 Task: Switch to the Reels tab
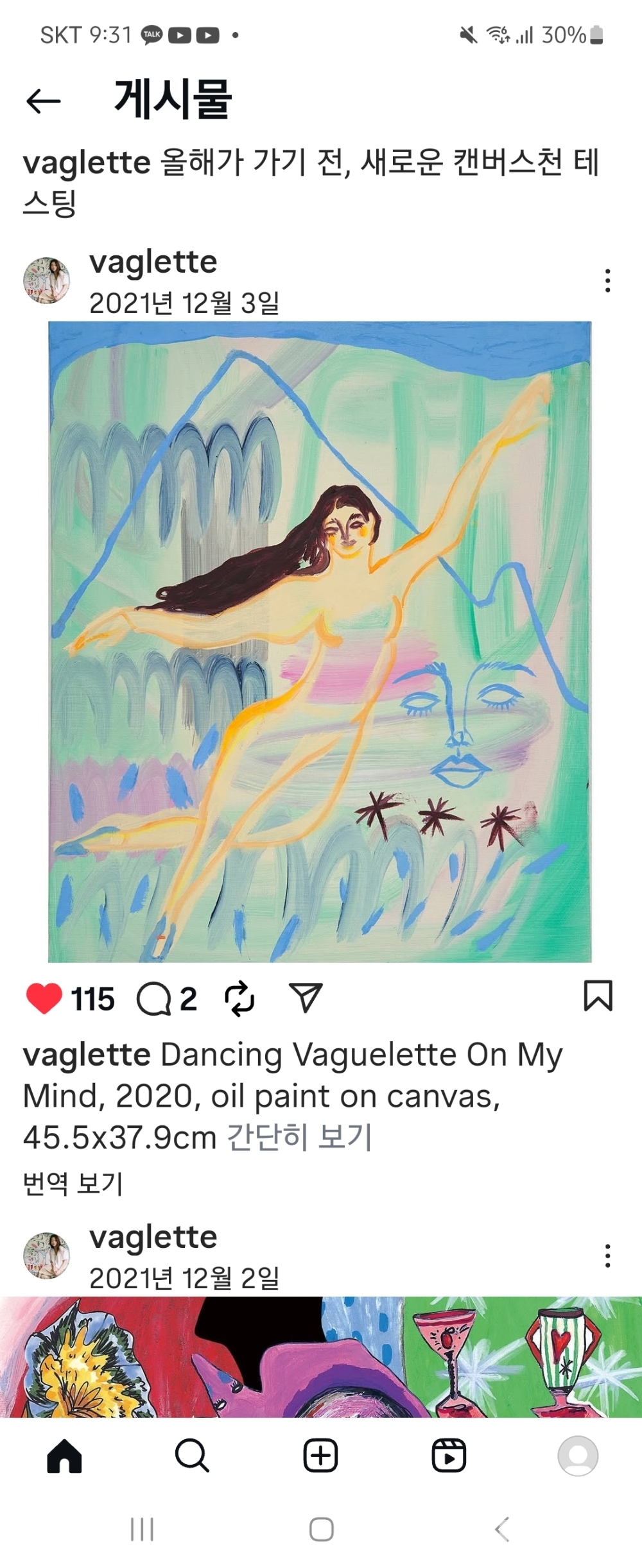point(449,1456)
